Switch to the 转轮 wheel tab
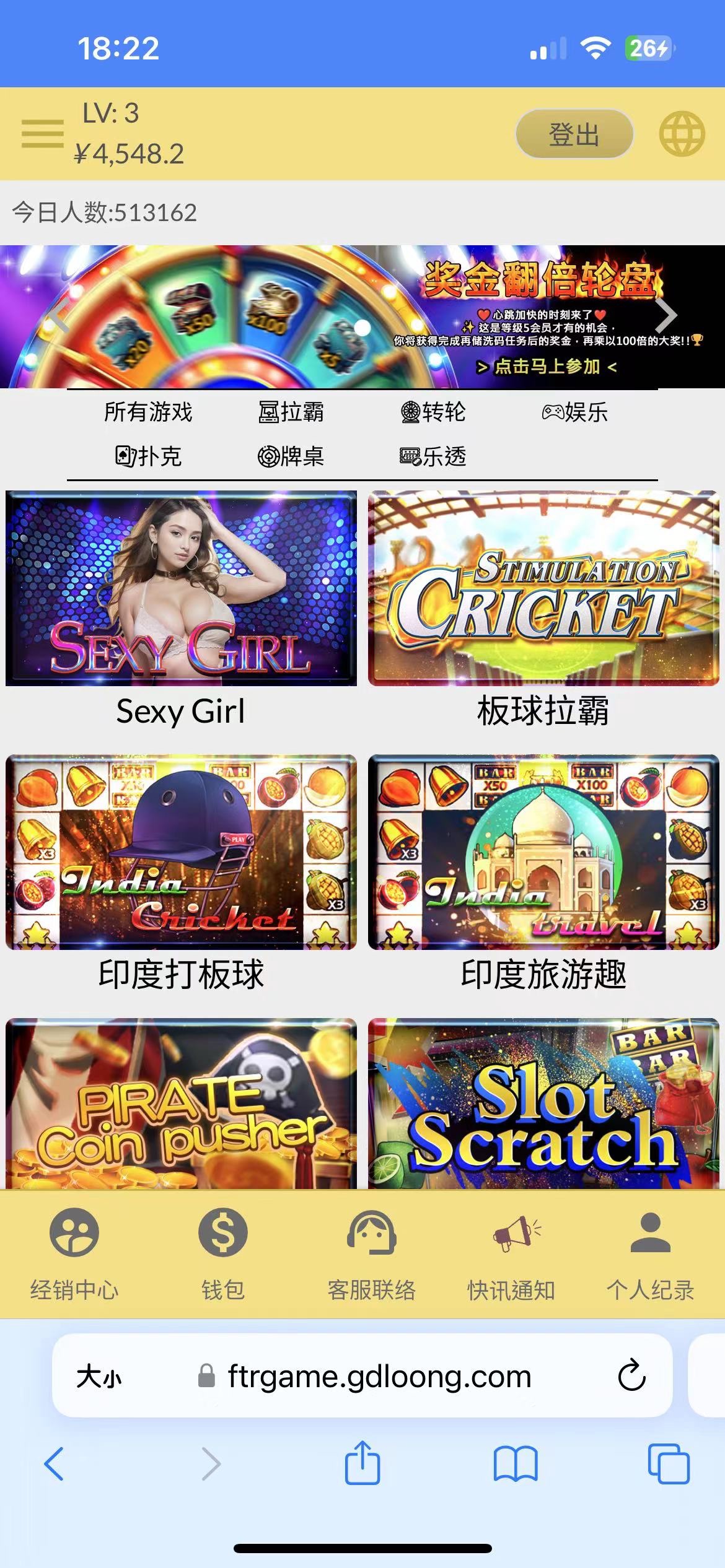725x1568 pixels. tap(433, 412)
